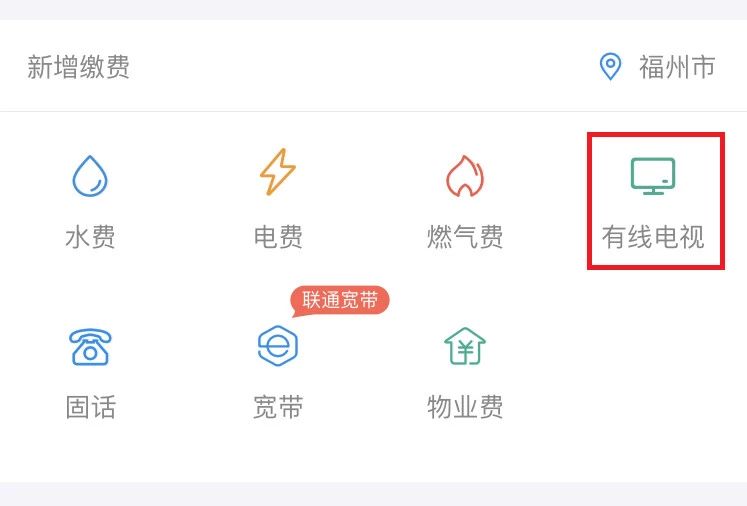This screenshot has width=747, height=506.
Task: Select 宽带 broadband payment
Action: [278, 368]
